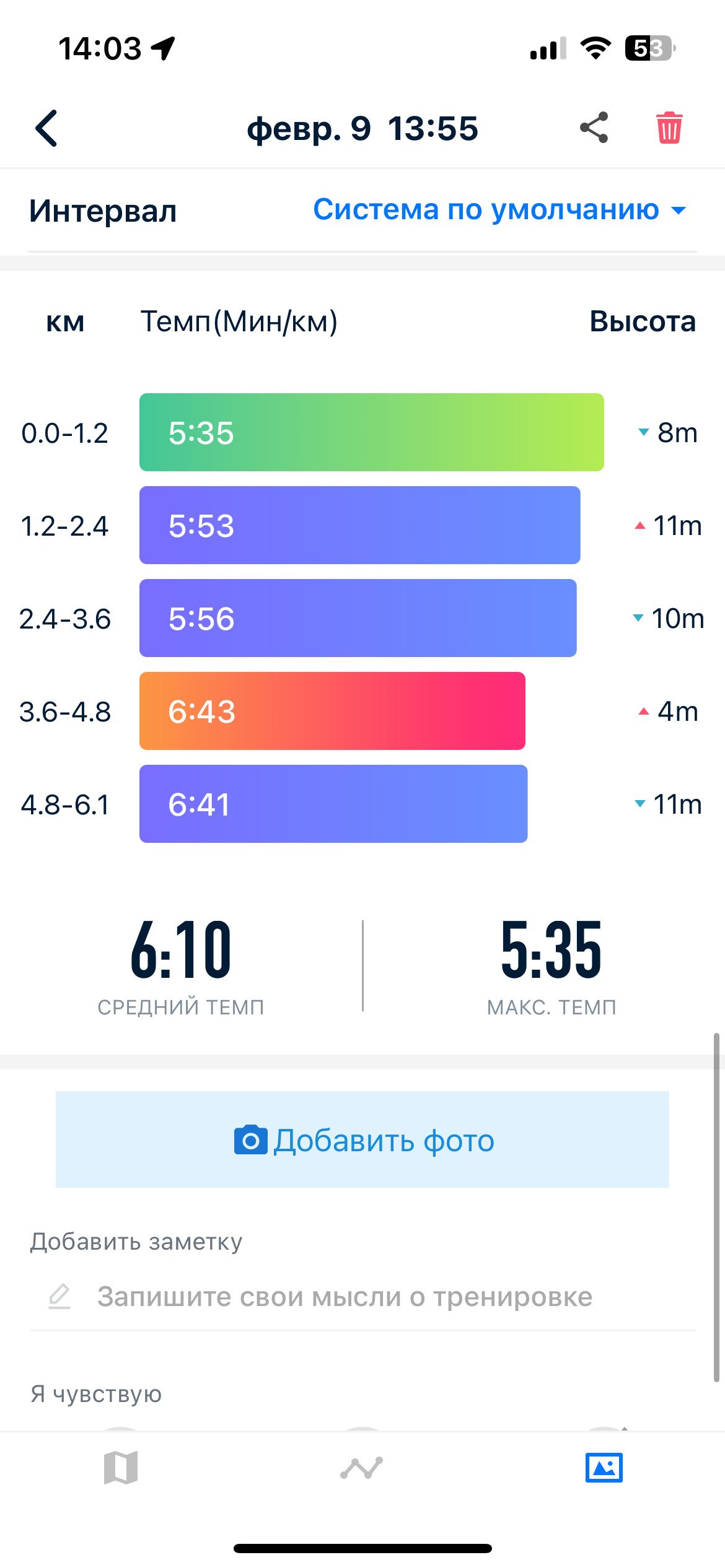Tap the Добавить фото button

(362, 1139)
